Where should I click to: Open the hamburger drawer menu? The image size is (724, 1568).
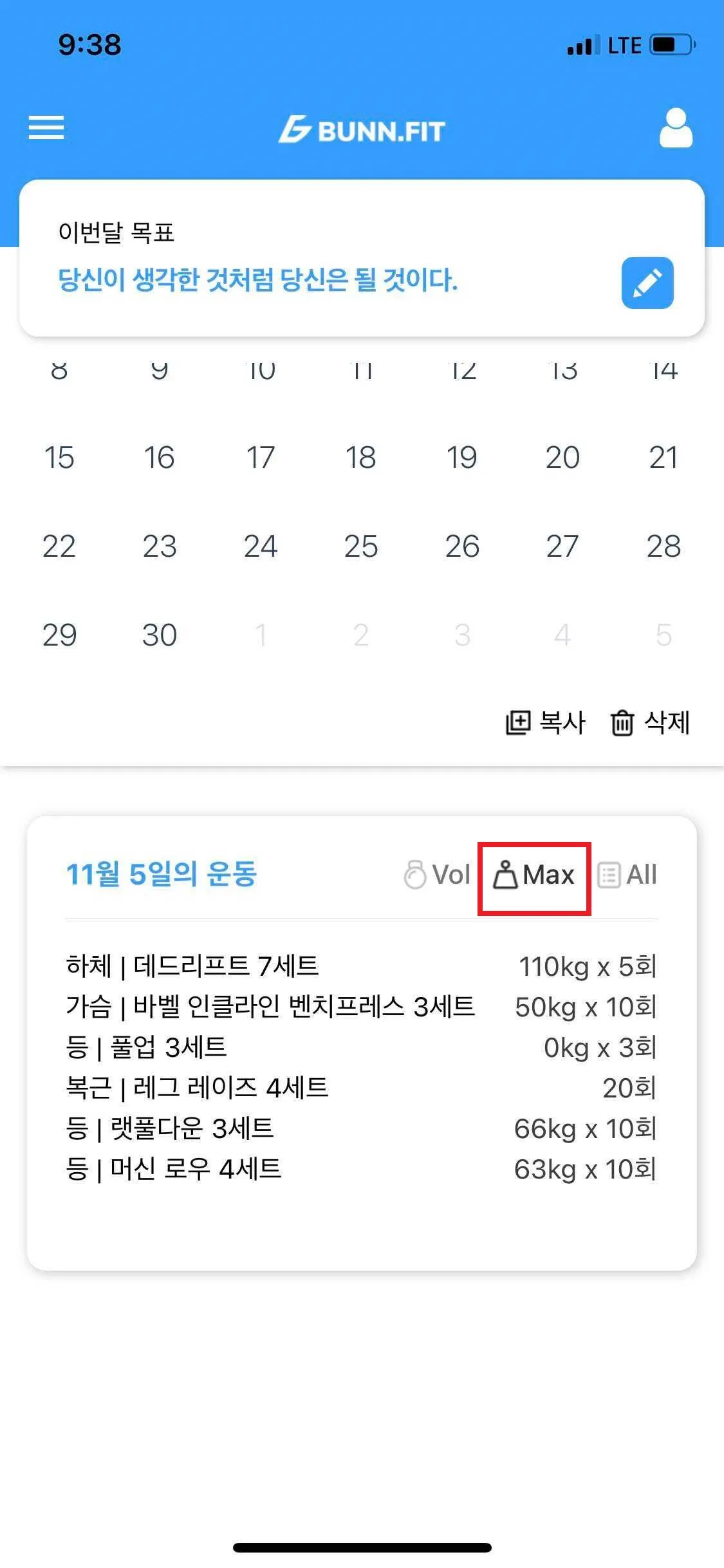point(46,127)
